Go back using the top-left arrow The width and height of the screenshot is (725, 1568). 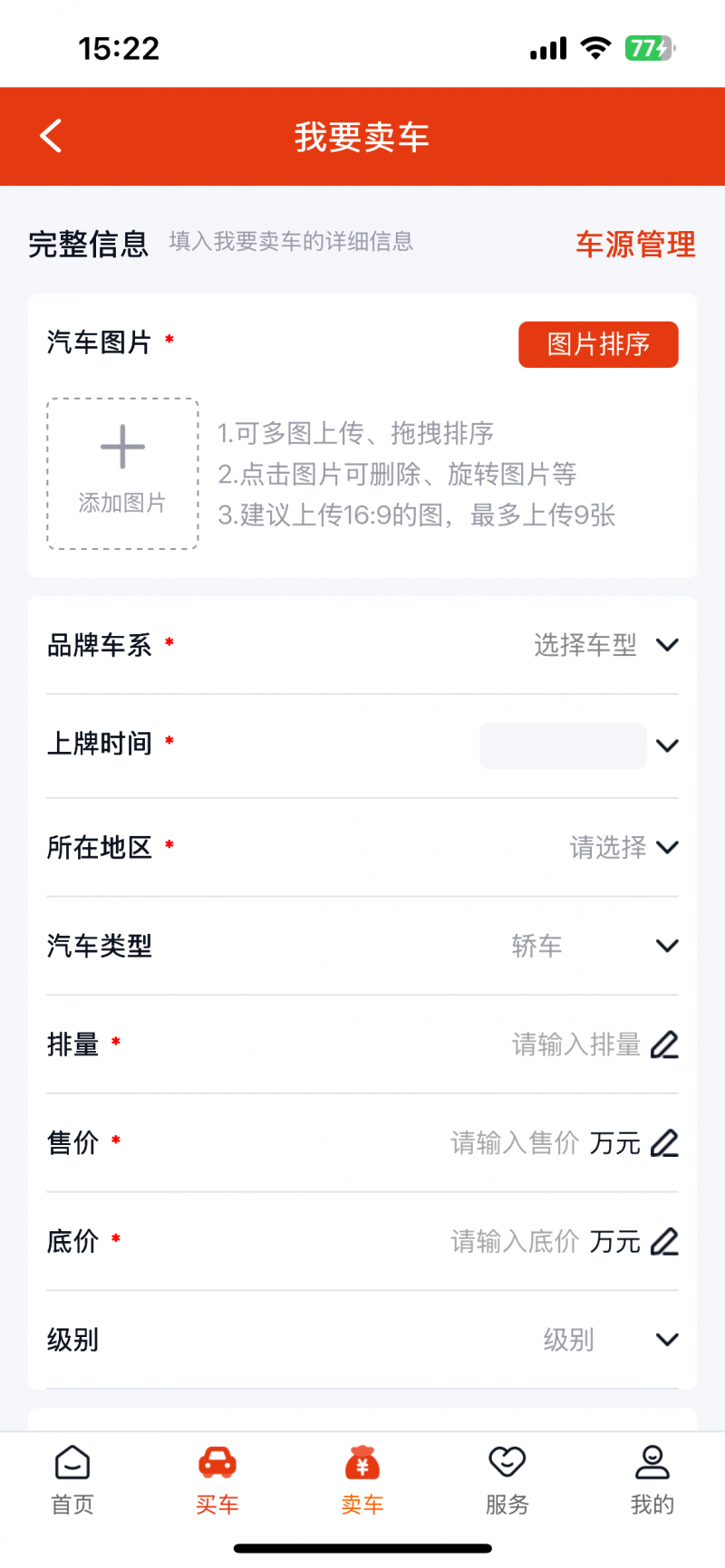(x=52, y=137)
